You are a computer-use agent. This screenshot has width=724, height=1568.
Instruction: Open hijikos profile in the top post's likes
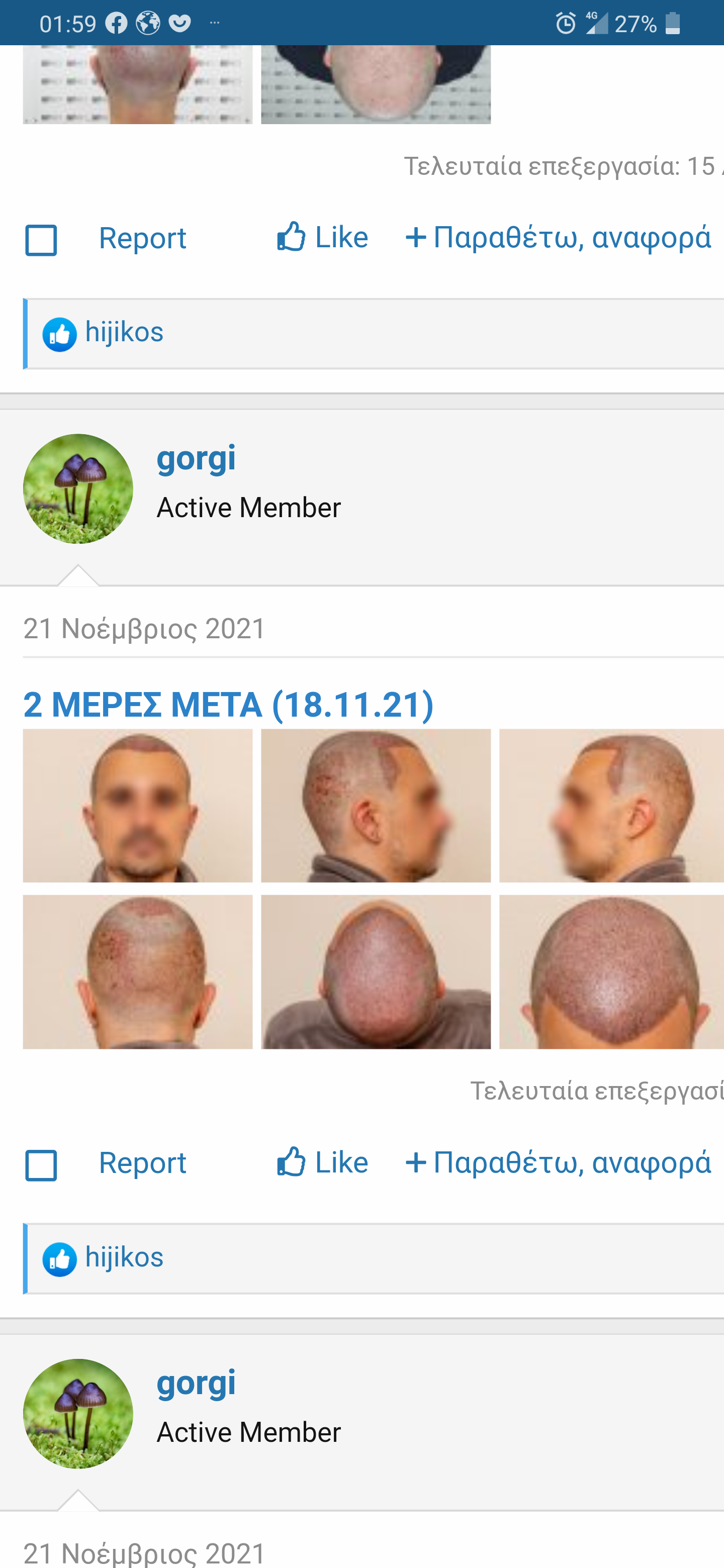(x=124, y=332)
